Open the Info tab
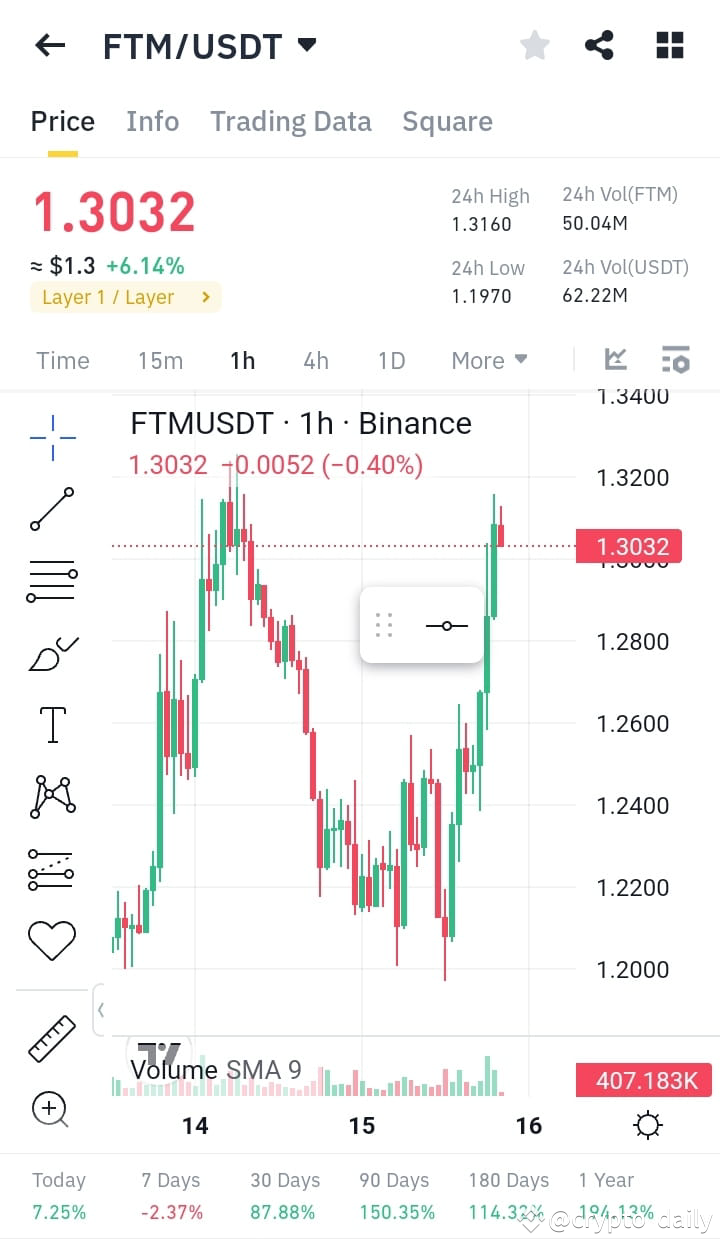 (x=152, y=121)
